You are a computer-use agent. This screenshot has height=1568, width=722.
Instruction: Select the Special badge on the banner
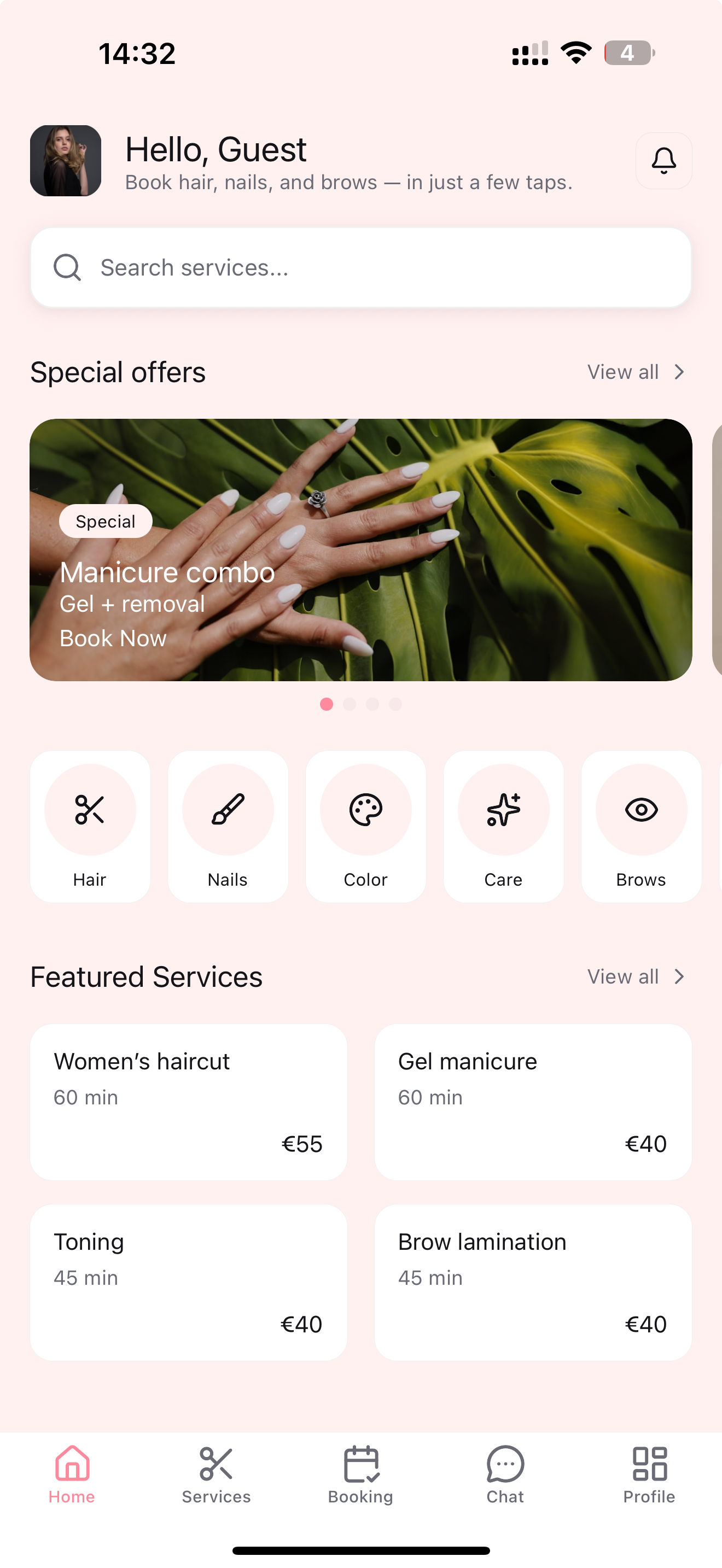pos(106,521)
